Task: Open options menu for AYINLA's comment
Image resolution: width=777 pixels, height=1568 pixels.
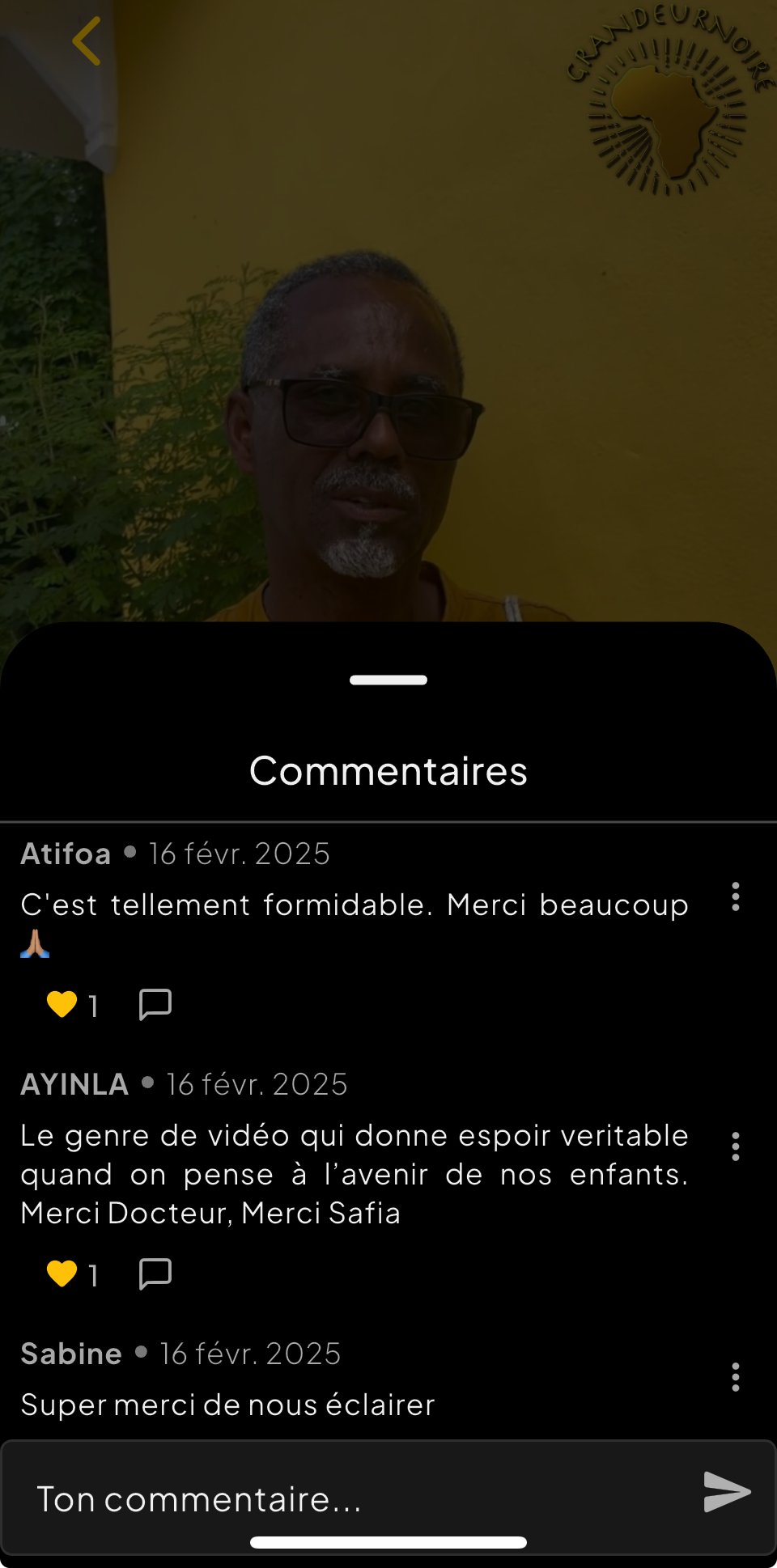Action: point(735,1146)
